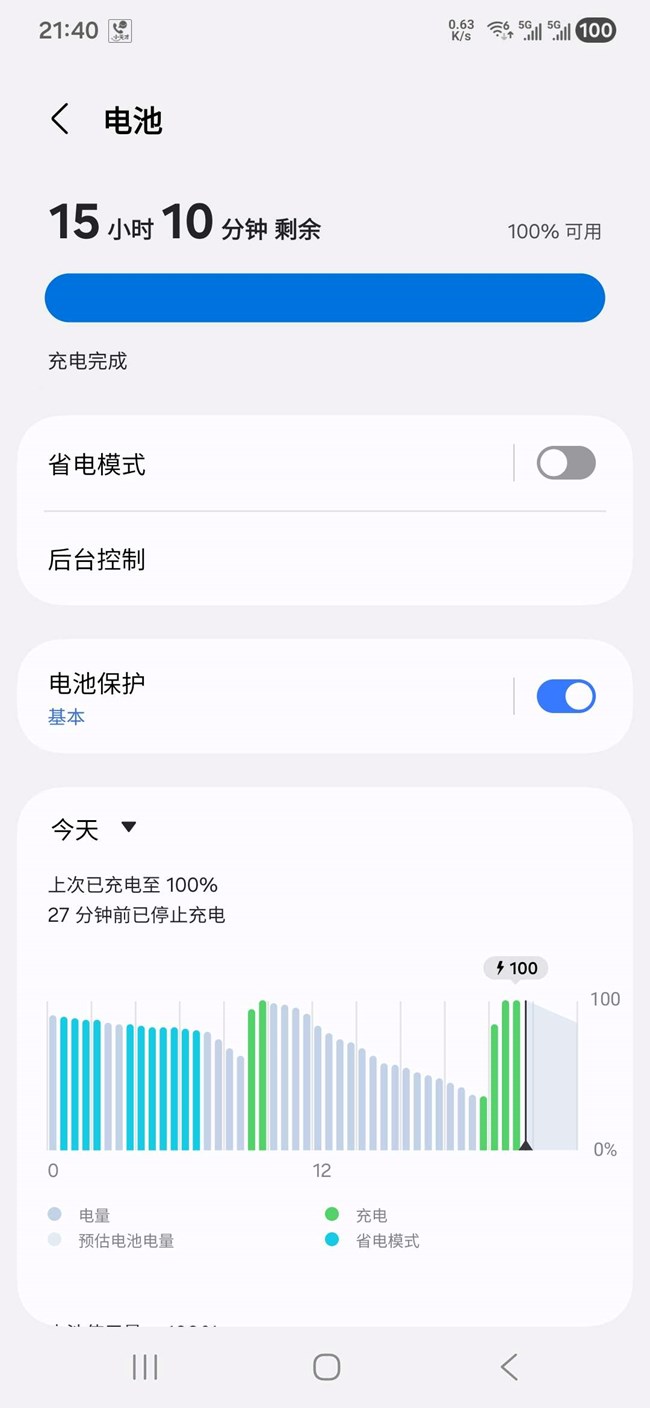Viewport: 650px width, 1408px height.
Task: Open the recent apps view
Action: (x=145, y=1367)
